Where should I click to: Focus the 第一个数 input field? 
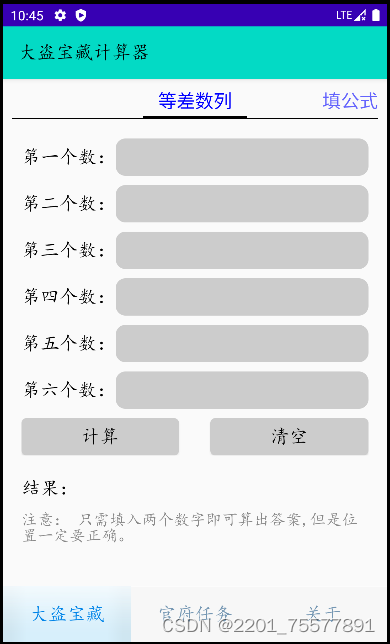242,157
